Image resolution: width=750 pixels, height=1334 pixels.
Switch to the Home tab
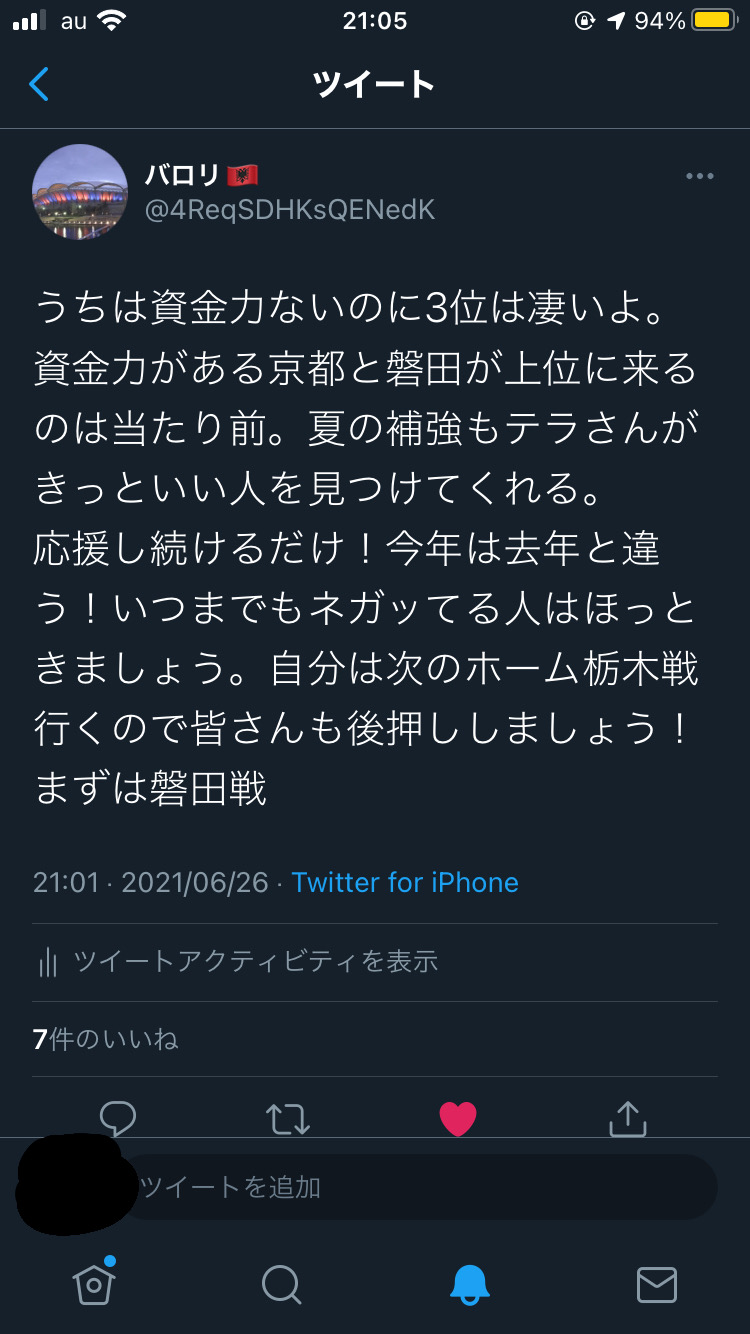94,1283
